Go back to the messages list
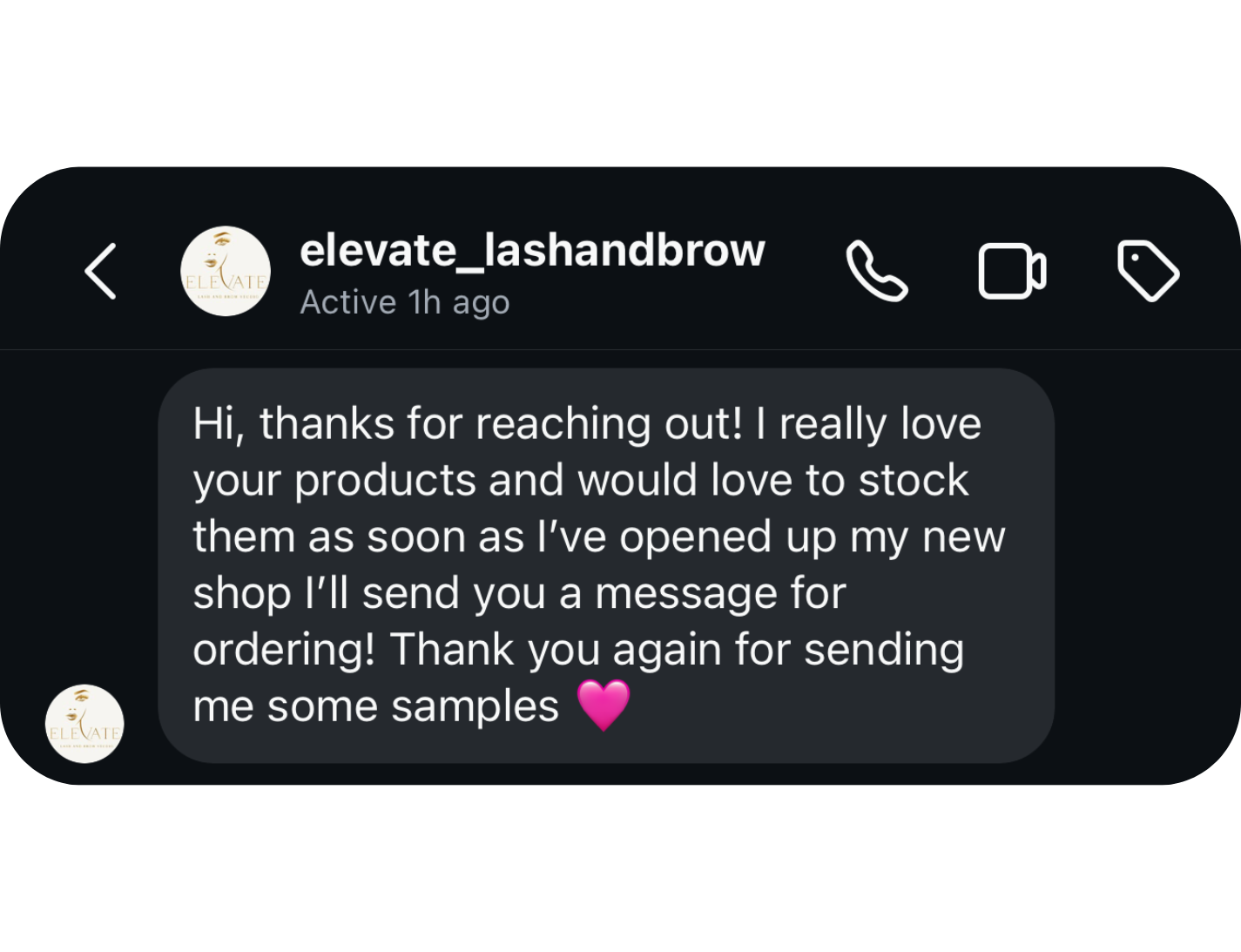The height and width of the screenshot is (952, 1241). (101, 271)
